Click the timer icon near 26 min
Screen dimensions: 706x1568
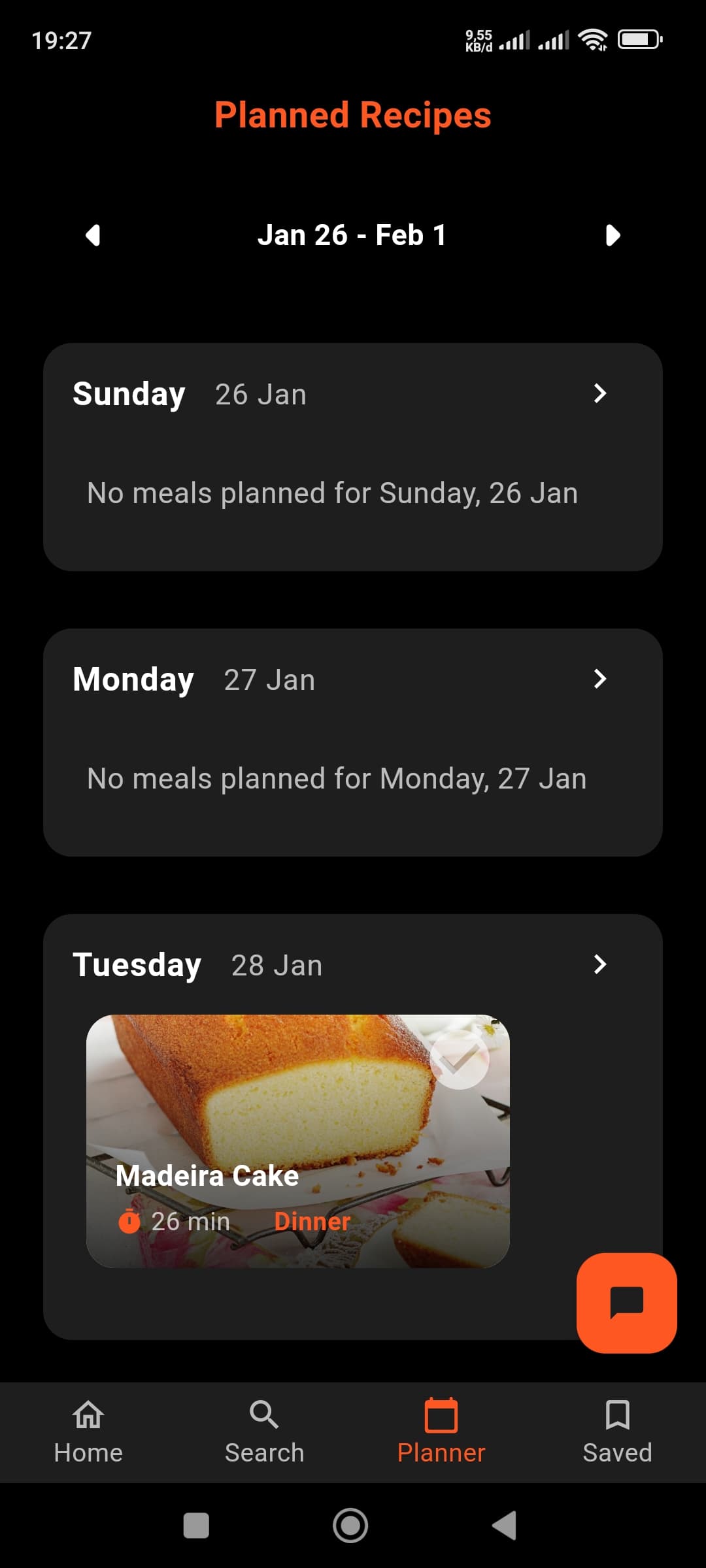click(x=129, y=1220)
